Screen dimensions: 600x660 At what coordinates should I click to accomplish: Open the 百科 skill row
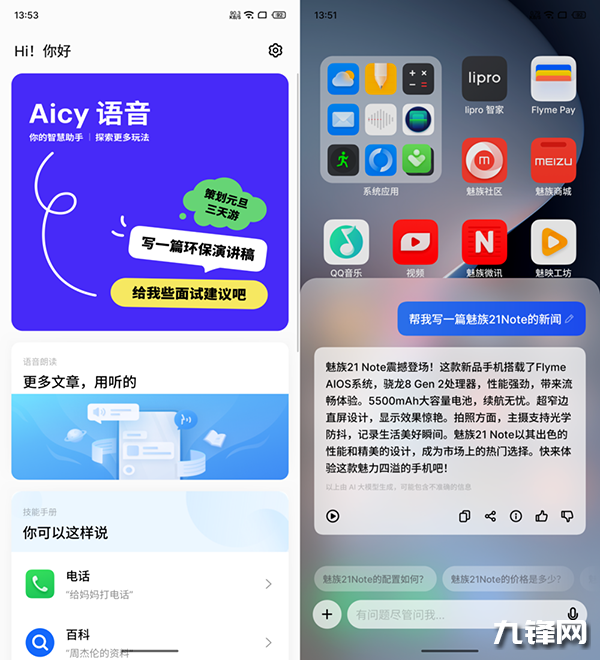pyautogui.click(x=149, y=641)
